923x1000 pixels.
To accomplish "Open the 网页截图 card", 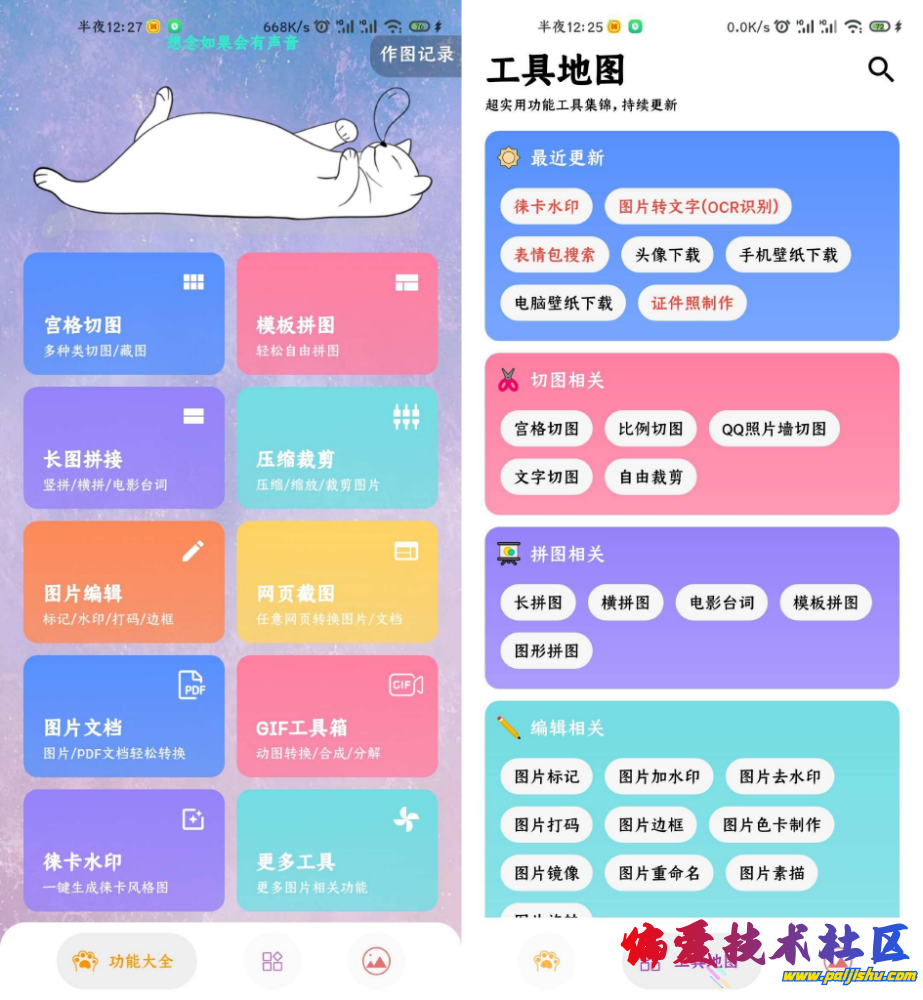I will (x=337, y=582).
